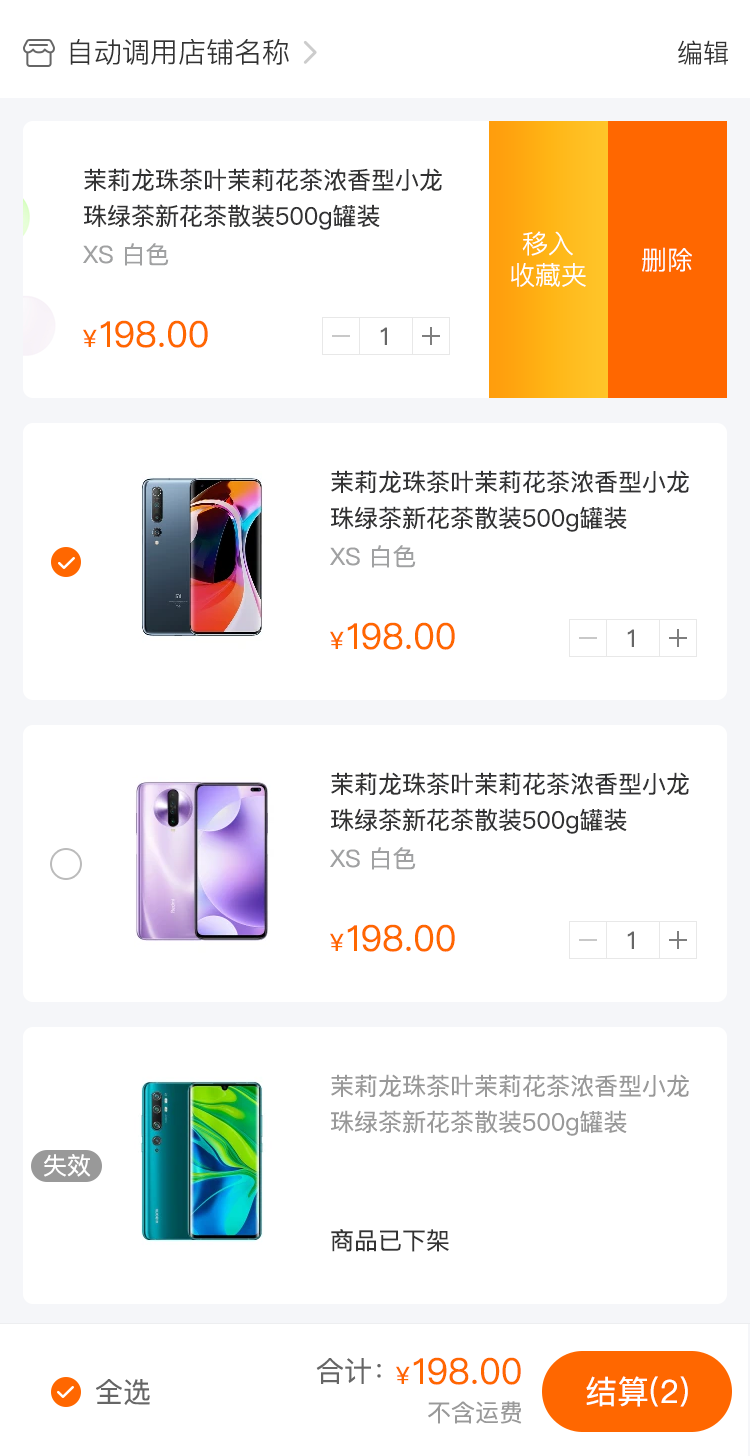This screenshot has height=1456, width=750.
Task: Reduce quantity of the purple phone item
Action: click(x=588, y=940)
